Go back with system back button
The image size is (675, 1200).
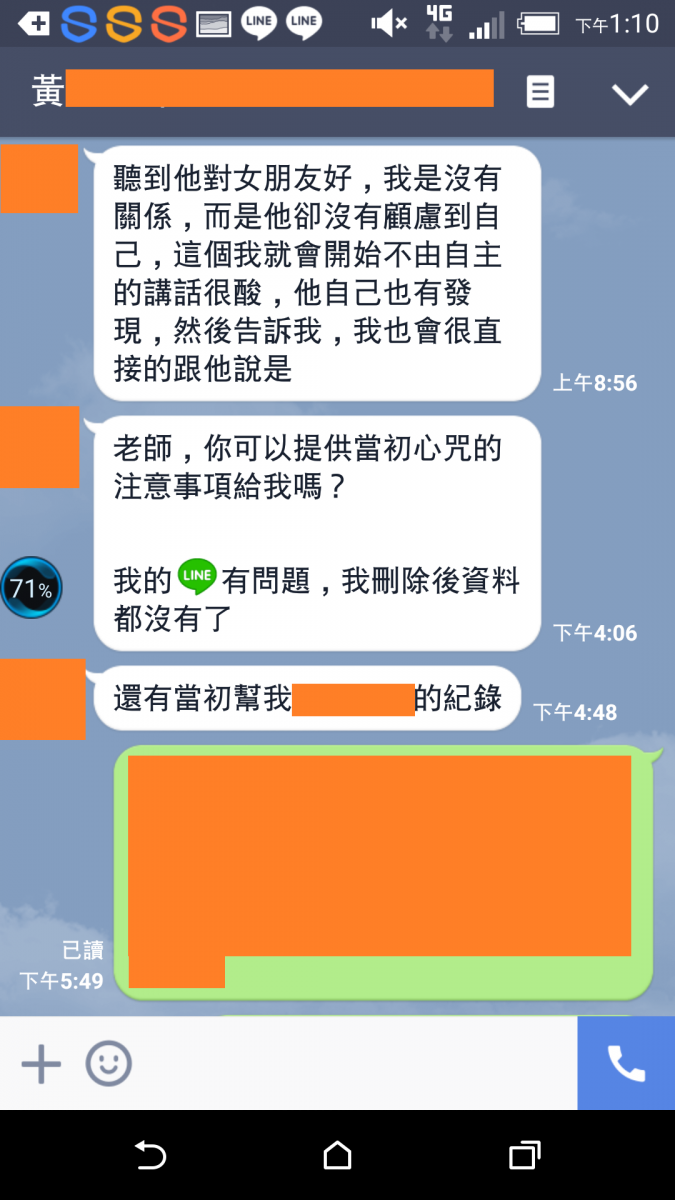[151, 1156]
